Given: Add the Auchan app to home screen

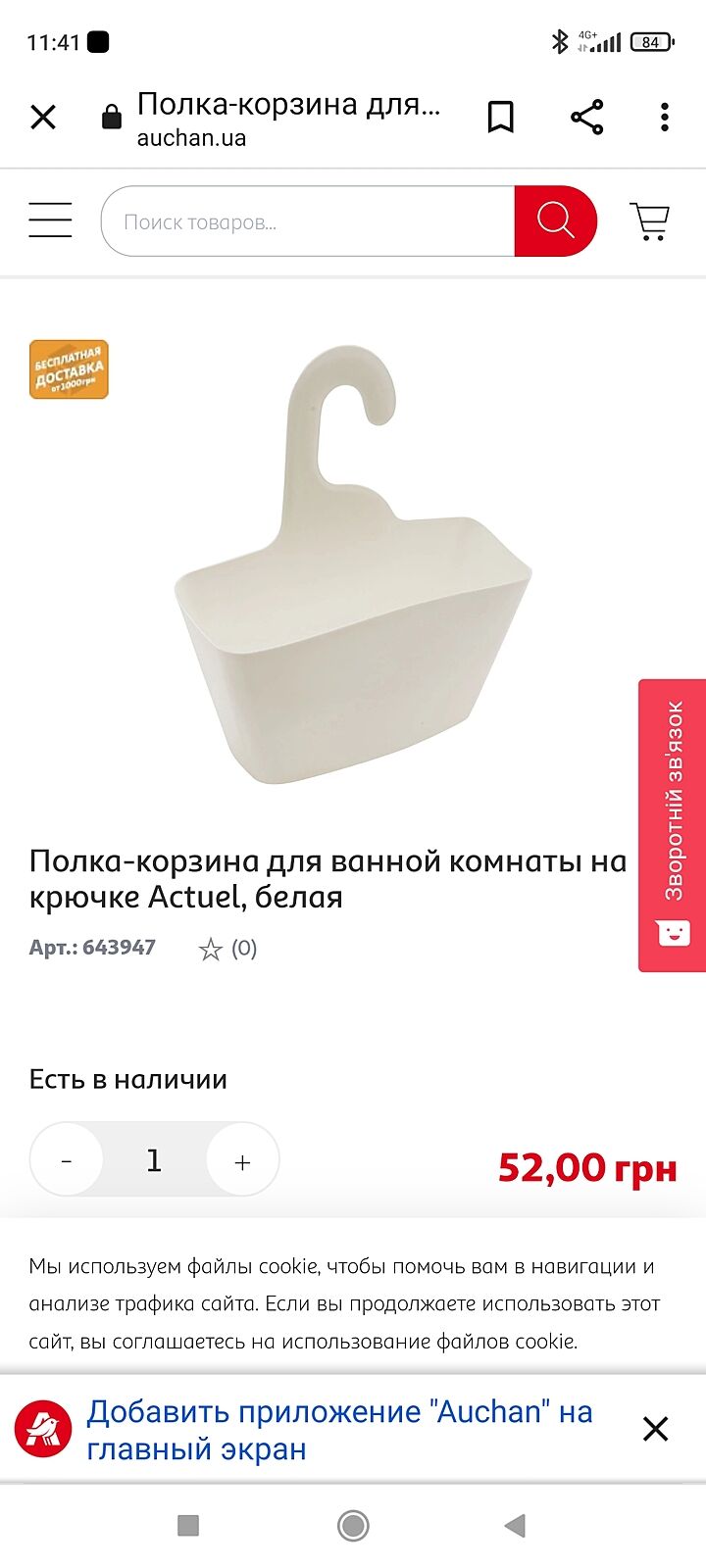Looking at the screenshot, I should point(339,1430).
